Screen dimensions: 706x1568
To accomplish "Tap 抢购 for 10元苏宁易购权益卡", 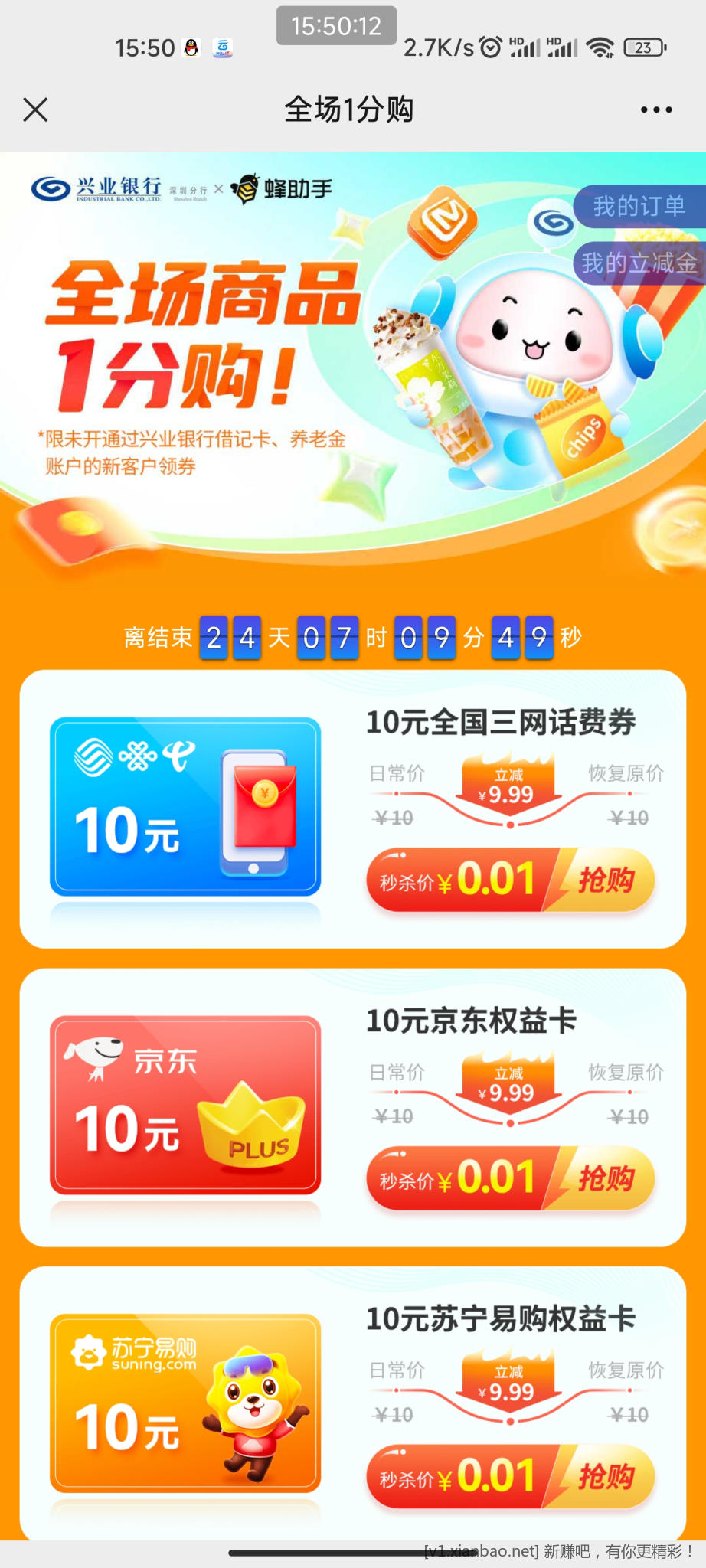I will (x=605, y=1476).
